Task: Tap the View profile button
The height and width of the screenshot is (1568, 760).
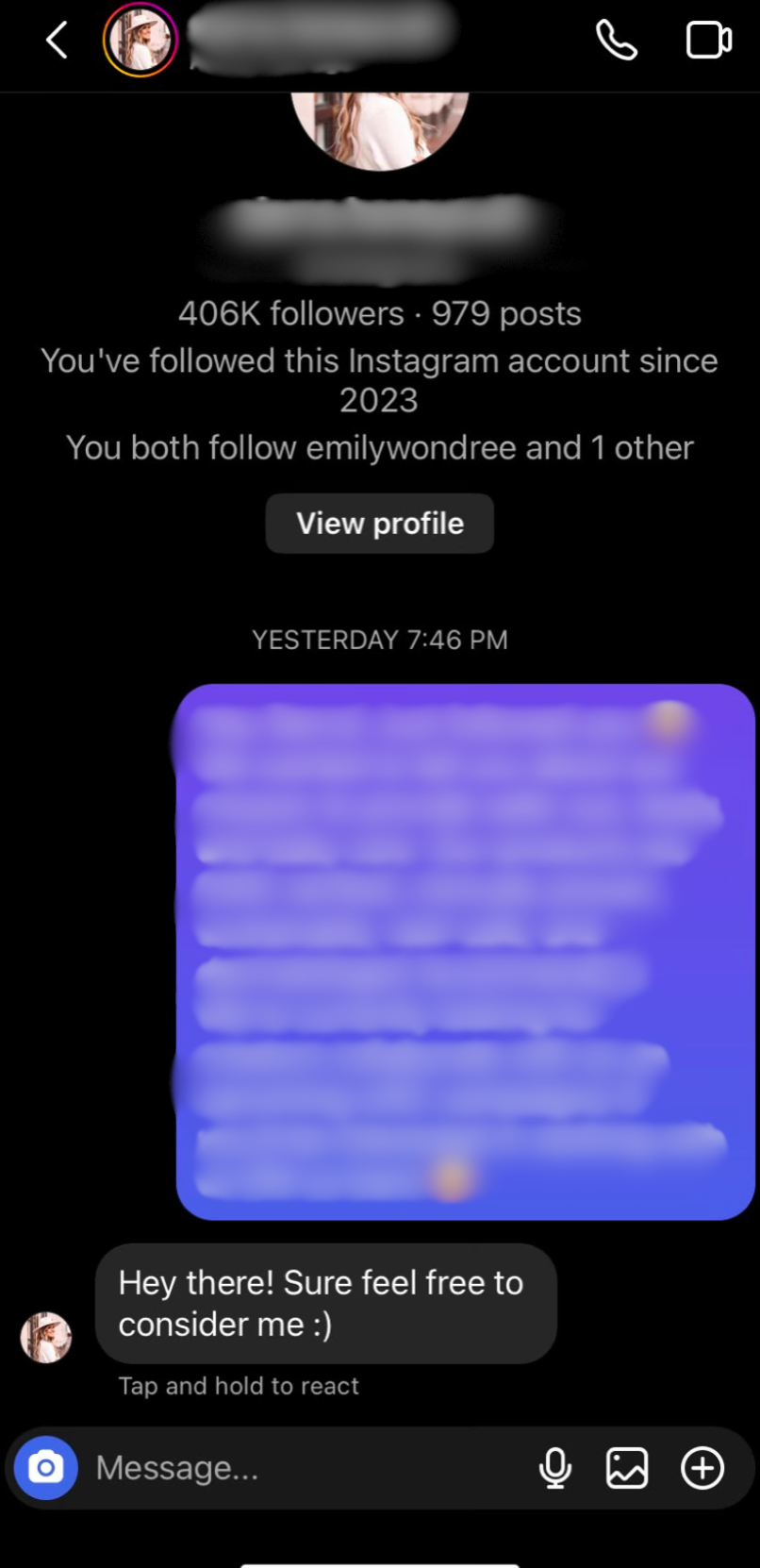Action: pyautogui.click(x=379, y=524)
